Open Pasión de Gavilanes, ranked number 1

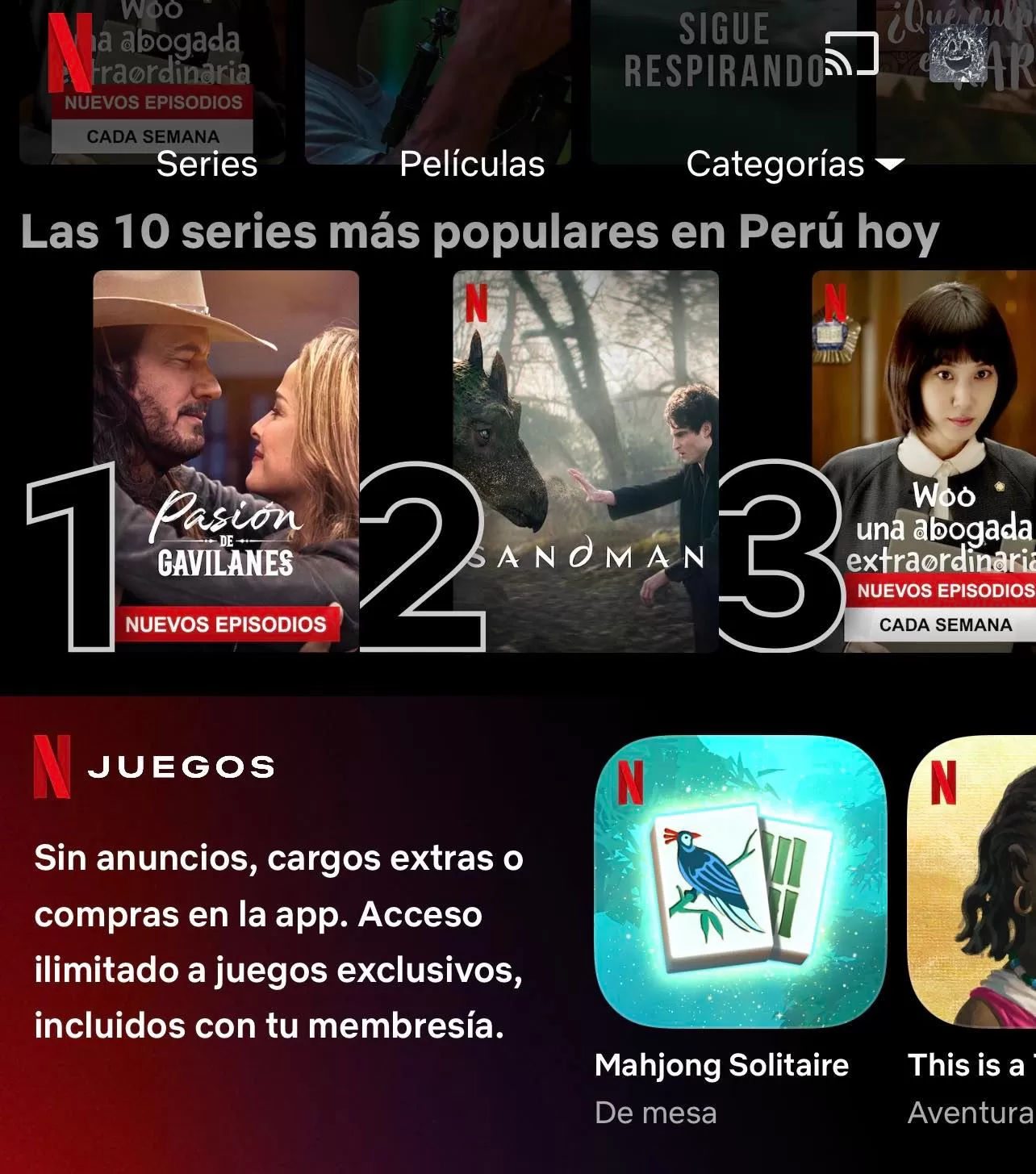click(x=226, y=460)
